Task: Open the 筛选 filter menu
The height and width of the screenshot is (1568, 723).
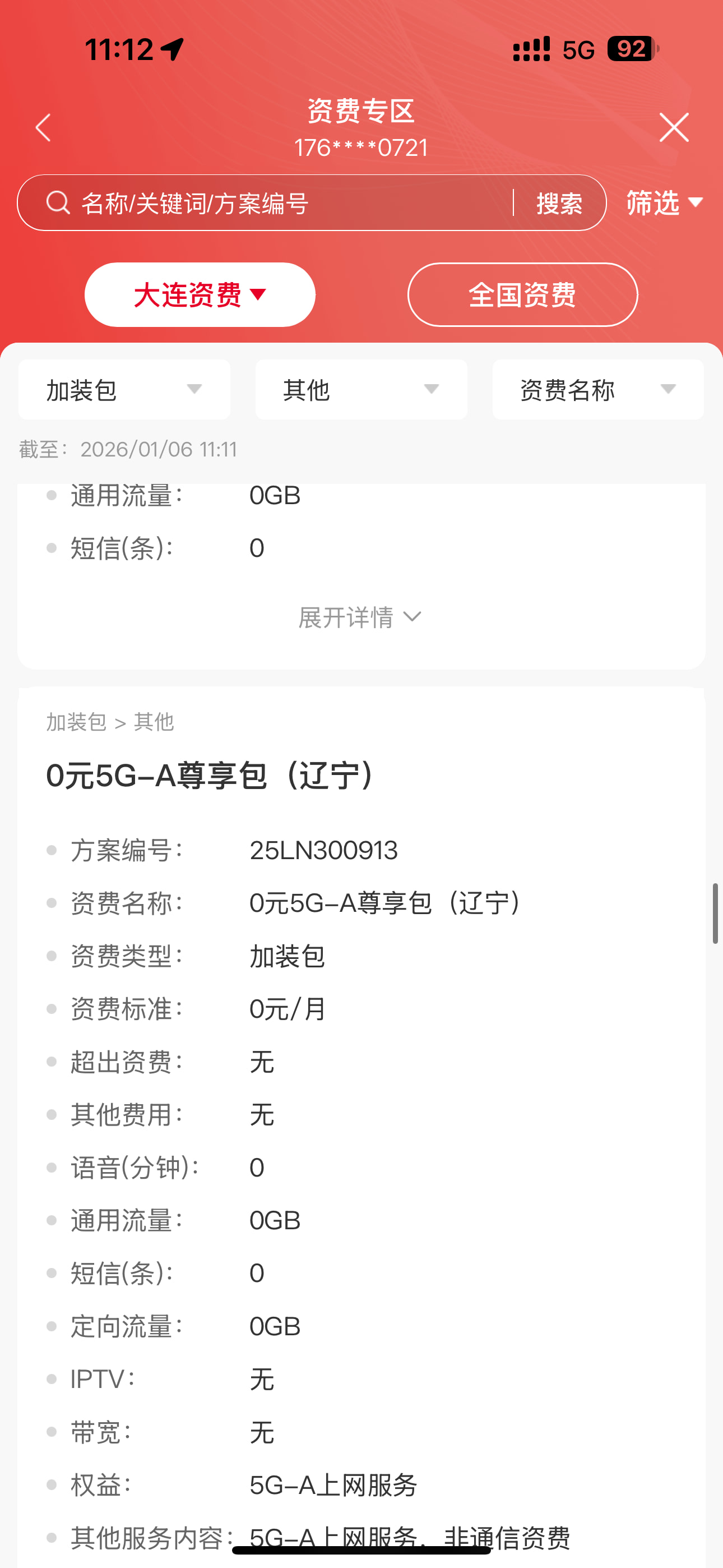Action: click(x=665, y=202)
